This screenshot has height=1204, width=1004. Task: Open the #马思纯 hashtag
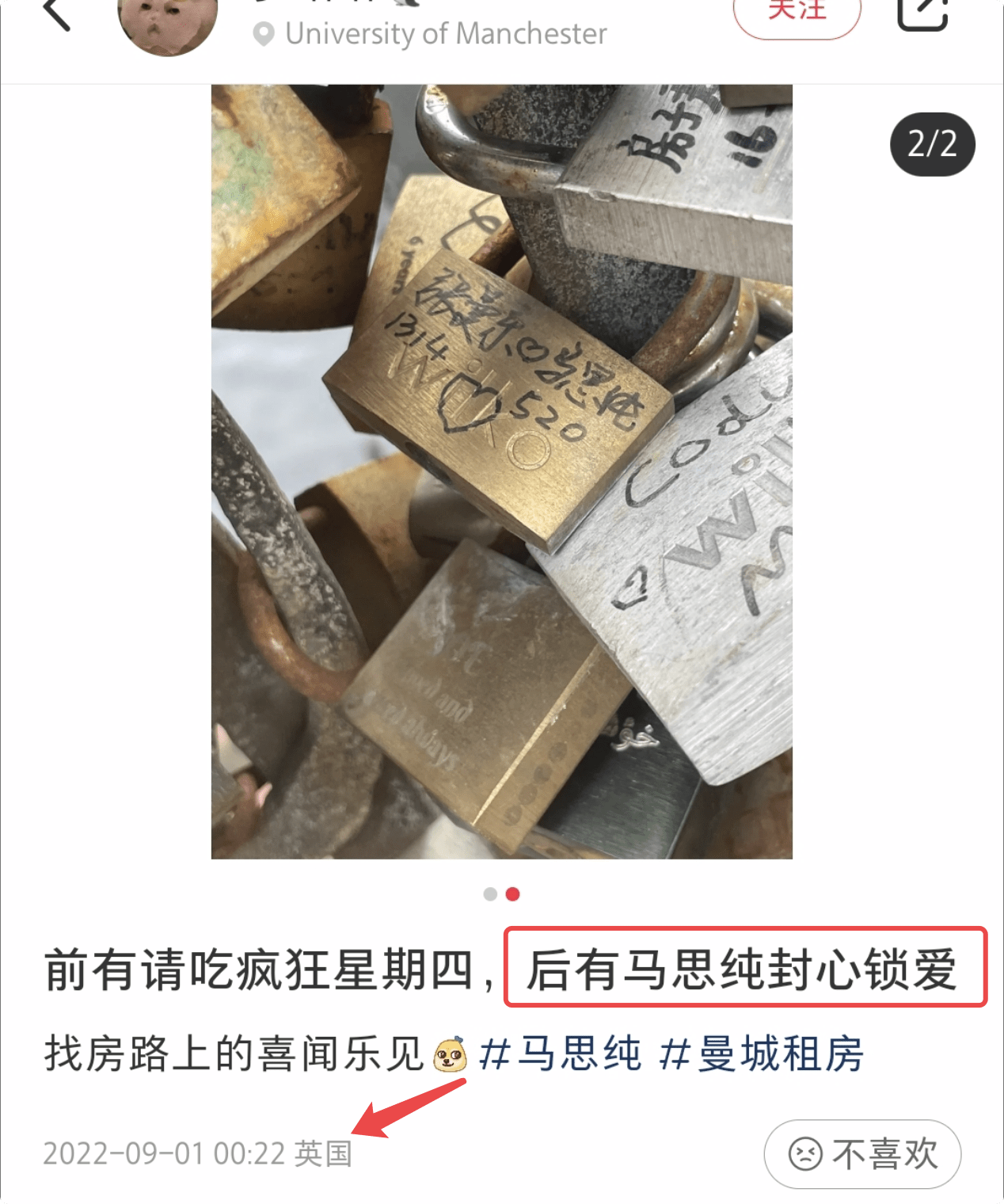561,1054
